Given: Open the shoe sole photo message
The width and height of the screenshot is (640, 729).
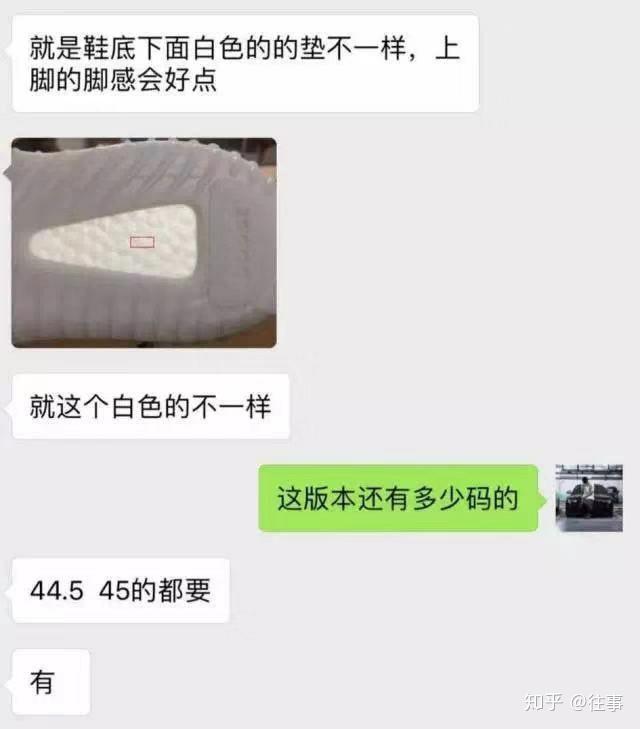Looking at the screenshot, I should (x=144, y=243).
